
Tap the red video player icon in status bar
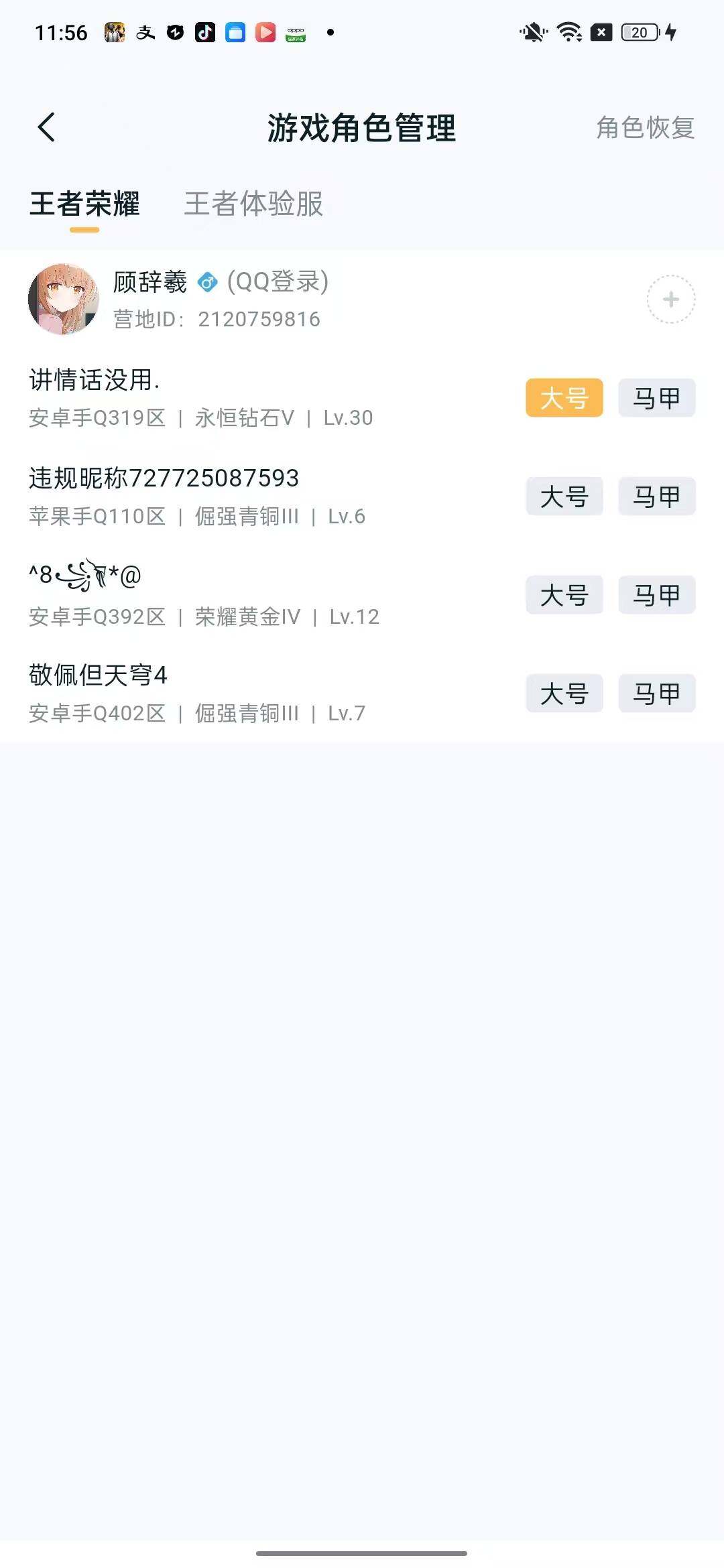[x=265, y=31]
